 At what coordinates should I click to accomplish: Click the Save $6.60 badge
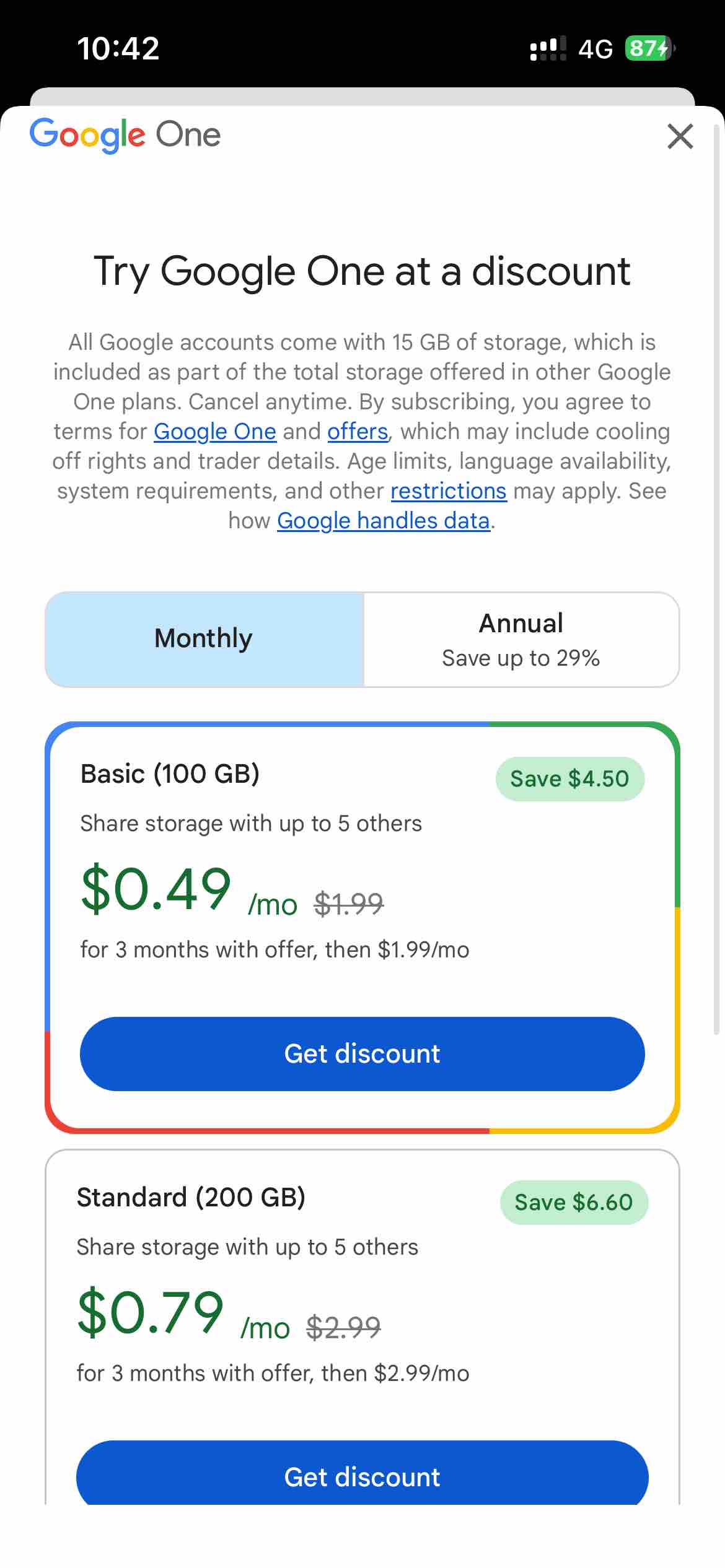[x=573, y=1201]
